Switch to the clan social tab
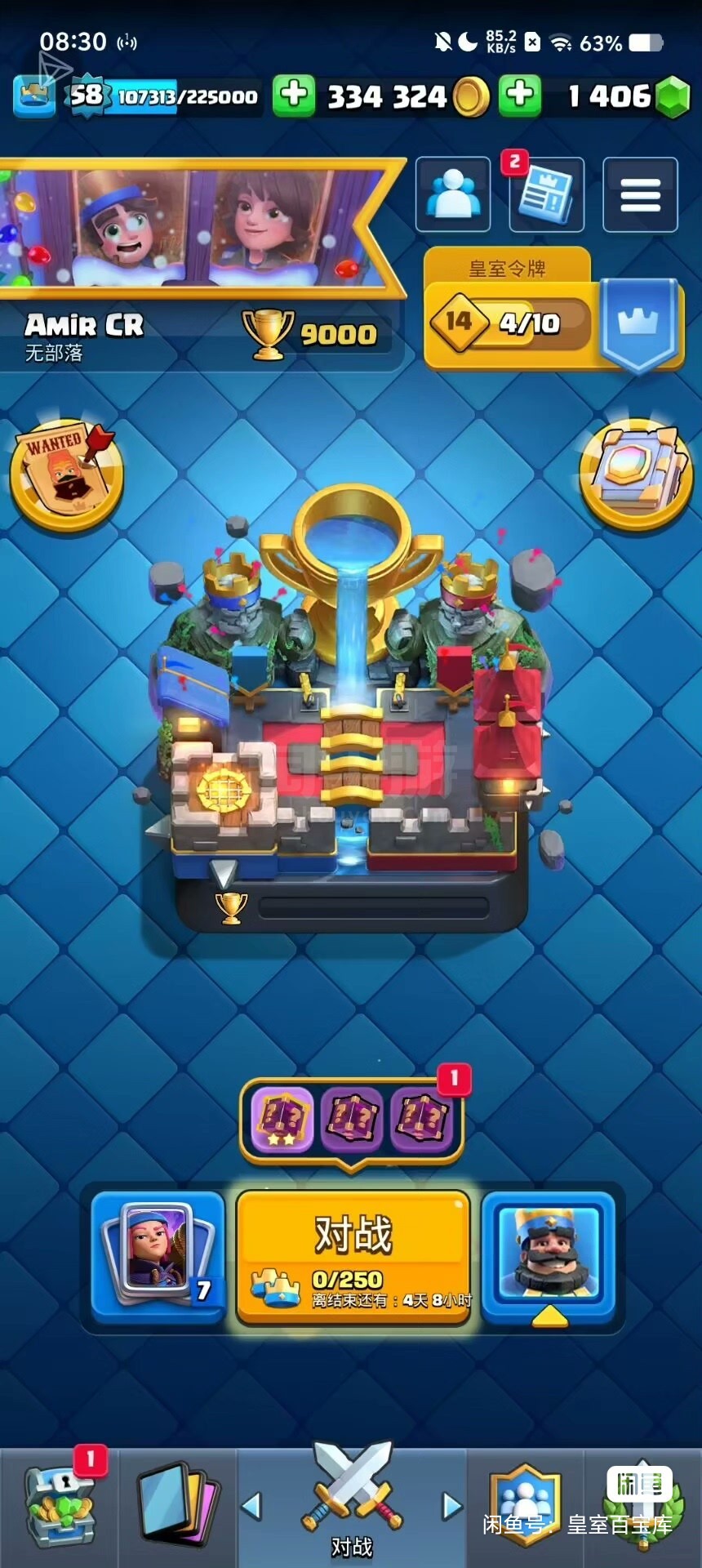Image resolution: width=702 pixels, height=1568 pixels. [524, 1507]
